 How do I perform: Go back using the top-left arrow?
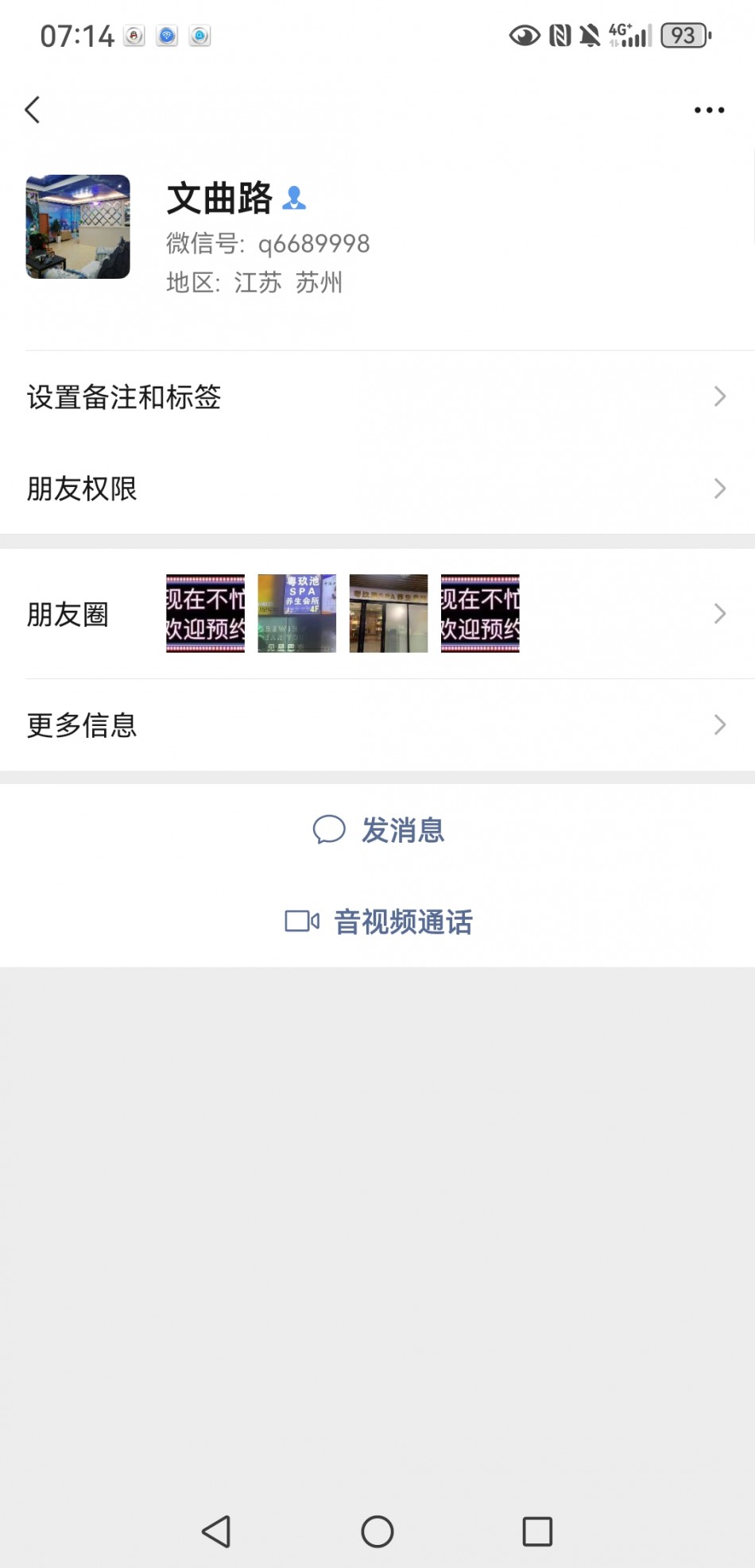coord(33,110)
